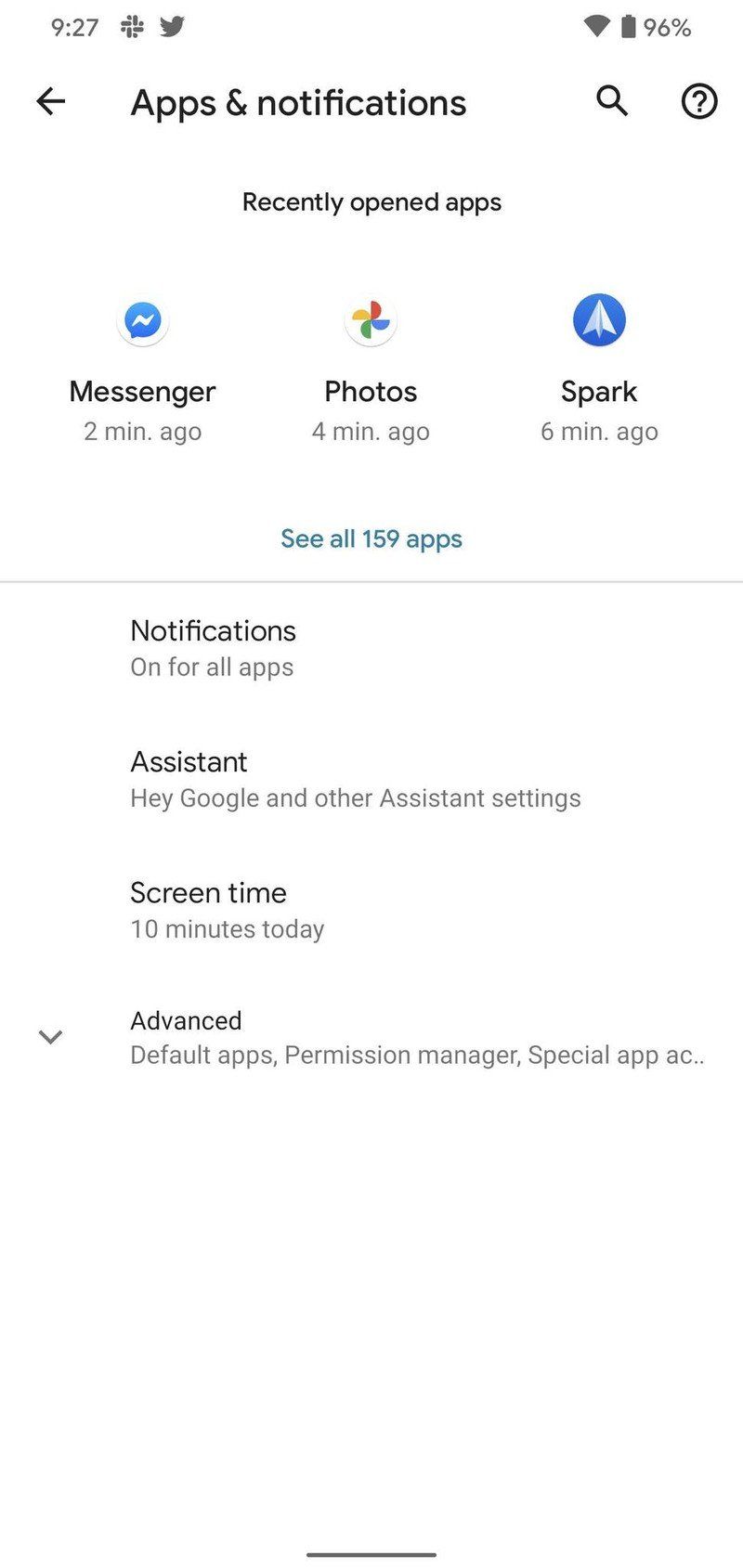Tap the home gesture bar
The image size is (743, 1568).
click(x=371, y=1554)
